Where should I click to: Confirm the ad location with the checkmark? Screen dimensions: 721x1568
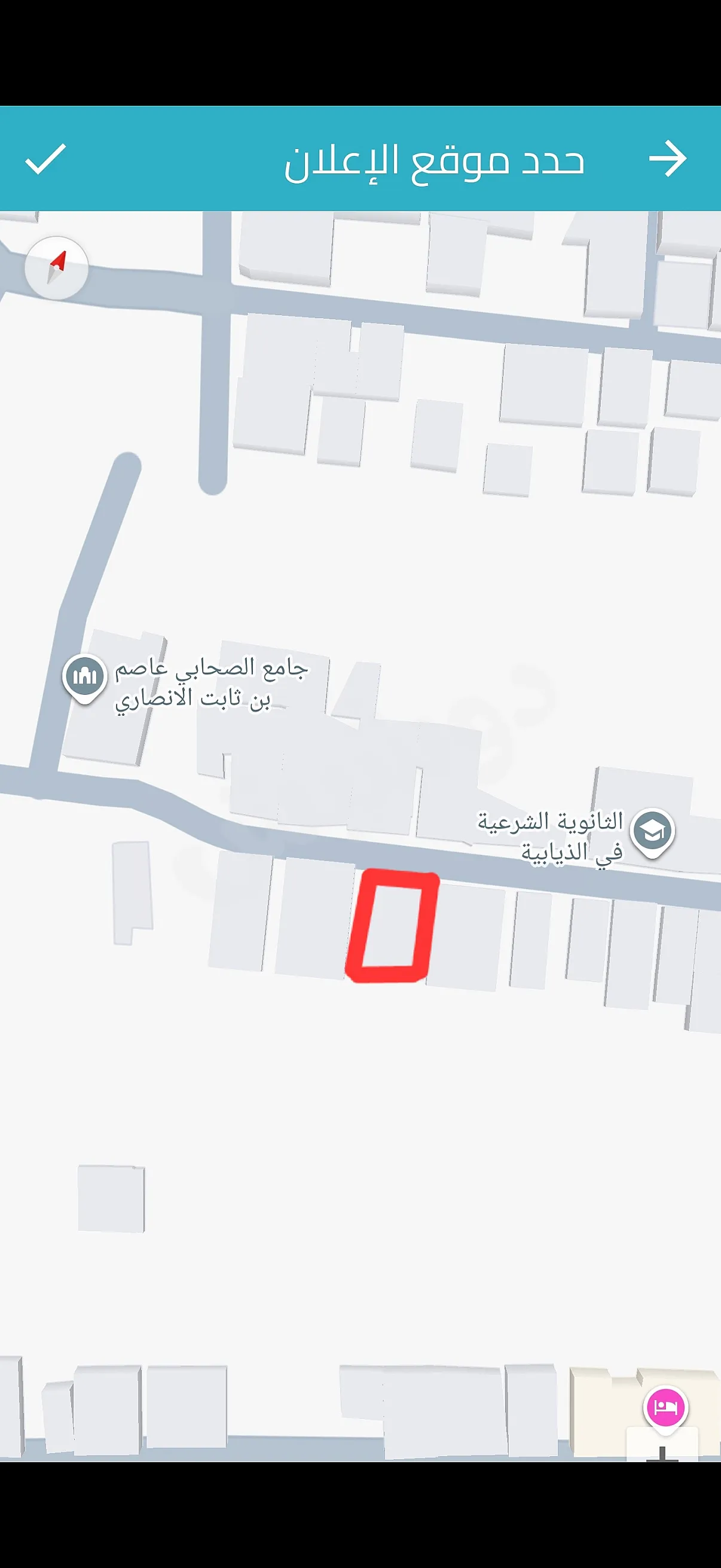(45, 160)
